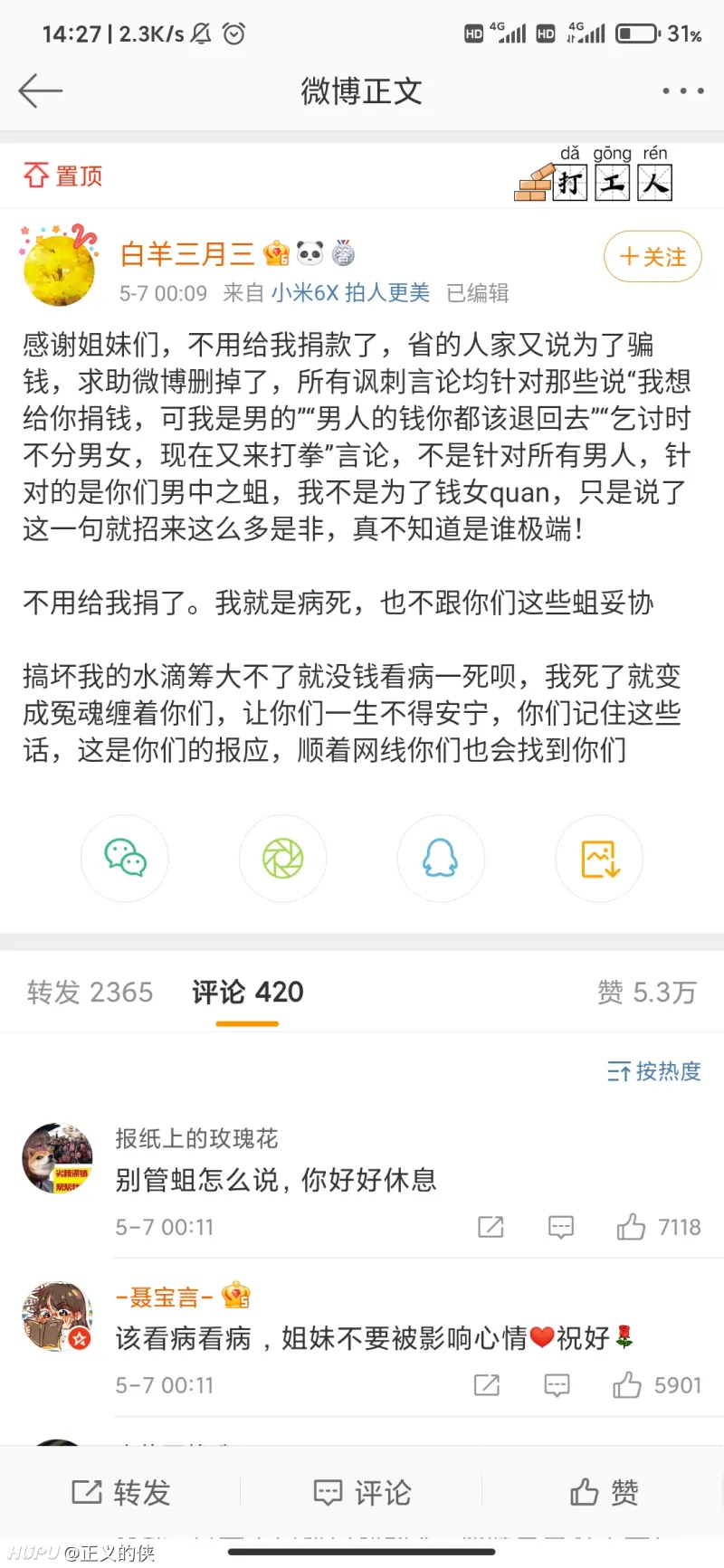This screenshot has height=1568, width=724.
Task: Save this post as a long image
Action: tap(599, 858)
